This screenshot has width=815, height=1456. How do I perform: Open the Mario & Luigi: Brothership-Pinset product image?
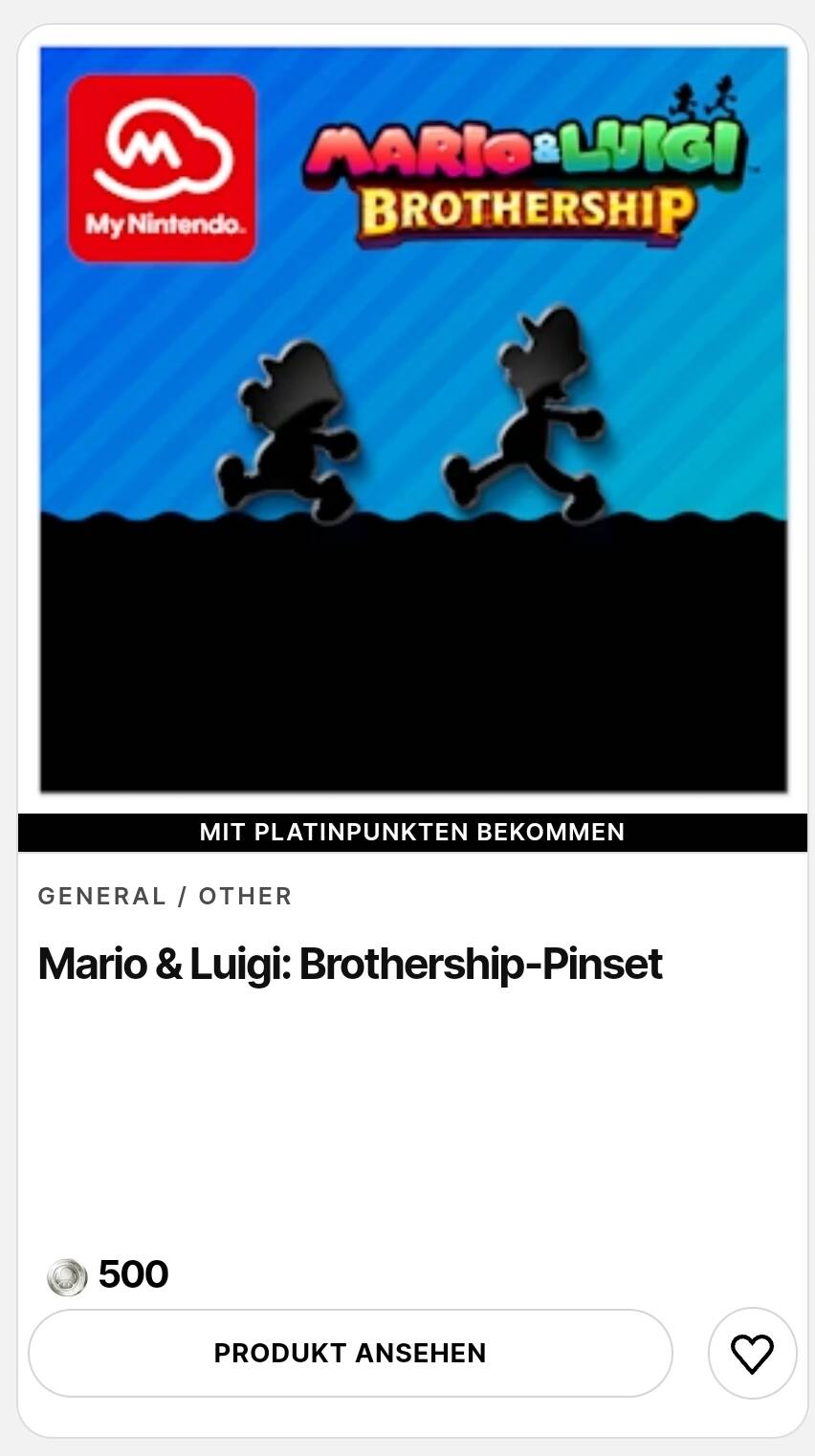point(413,421)
